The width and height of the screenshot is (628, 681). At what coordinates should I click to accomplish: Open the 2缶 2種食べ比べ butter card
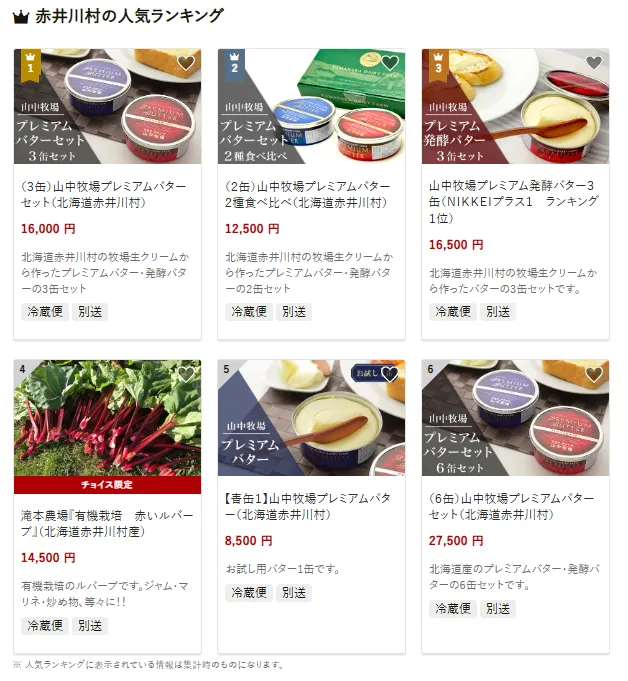coord(310,194)
